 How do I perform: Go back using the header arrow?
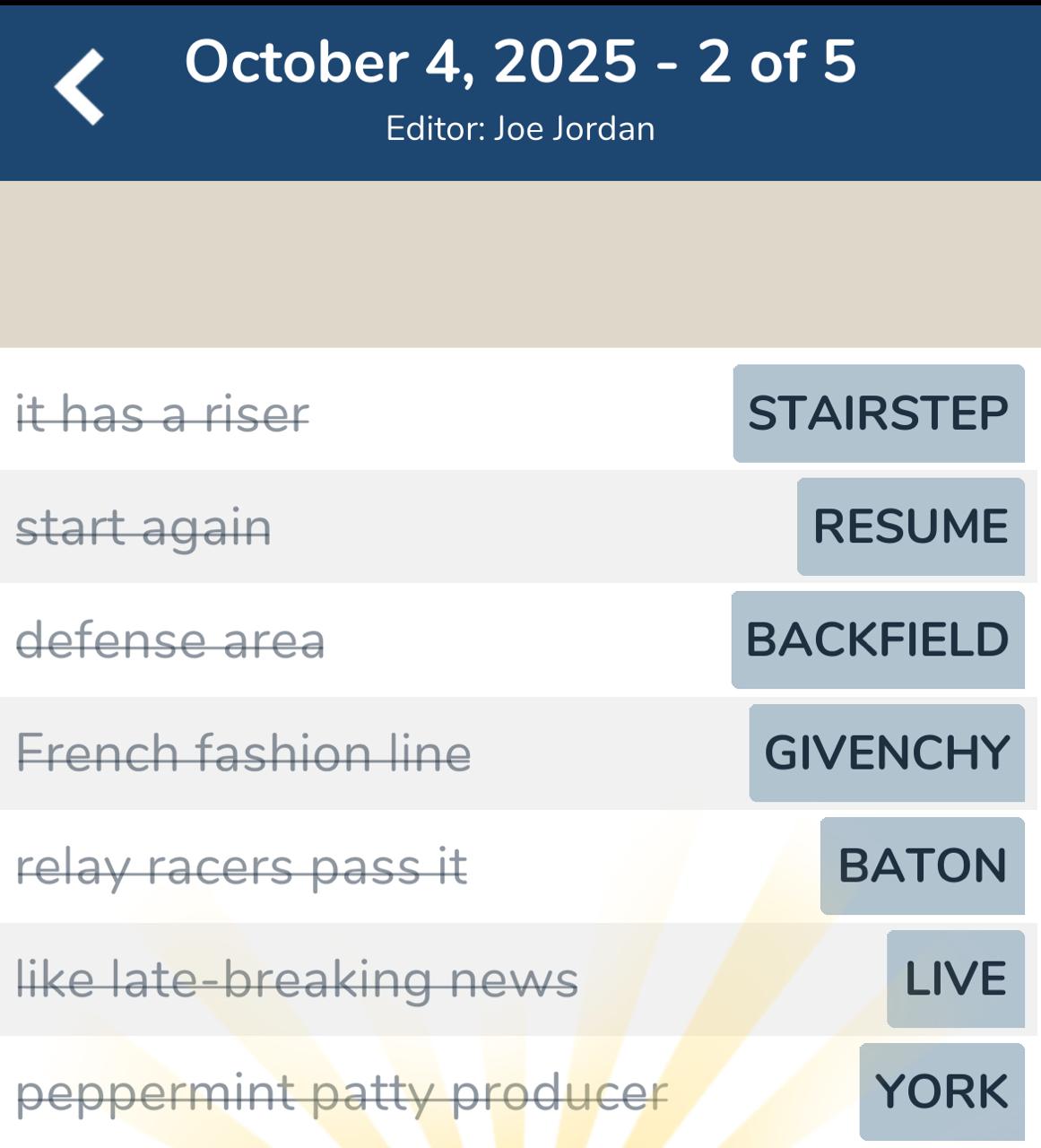80,87
